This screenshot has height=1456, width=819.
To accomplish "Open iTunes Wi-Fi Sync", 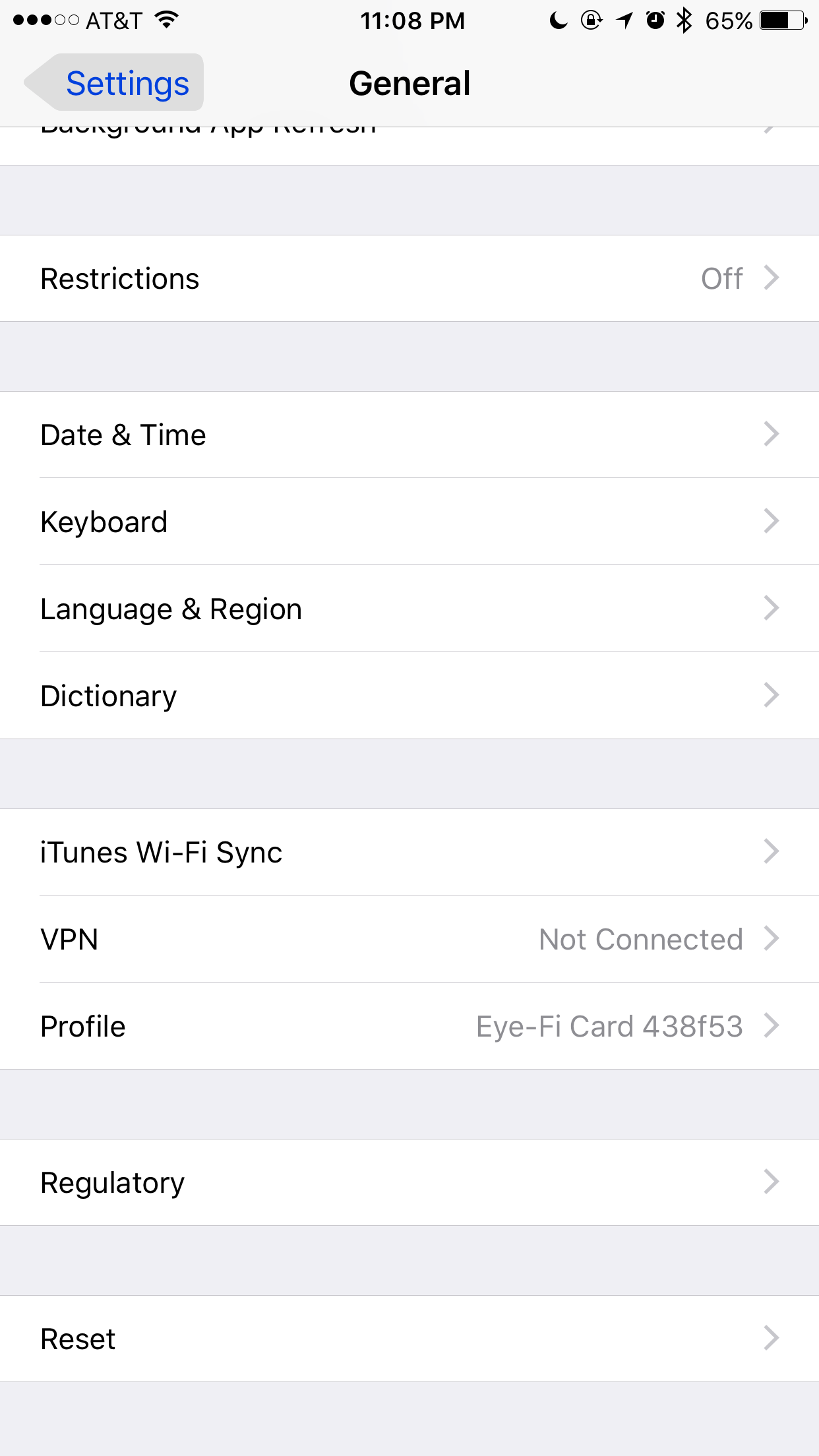I will (x=409, y=852).
